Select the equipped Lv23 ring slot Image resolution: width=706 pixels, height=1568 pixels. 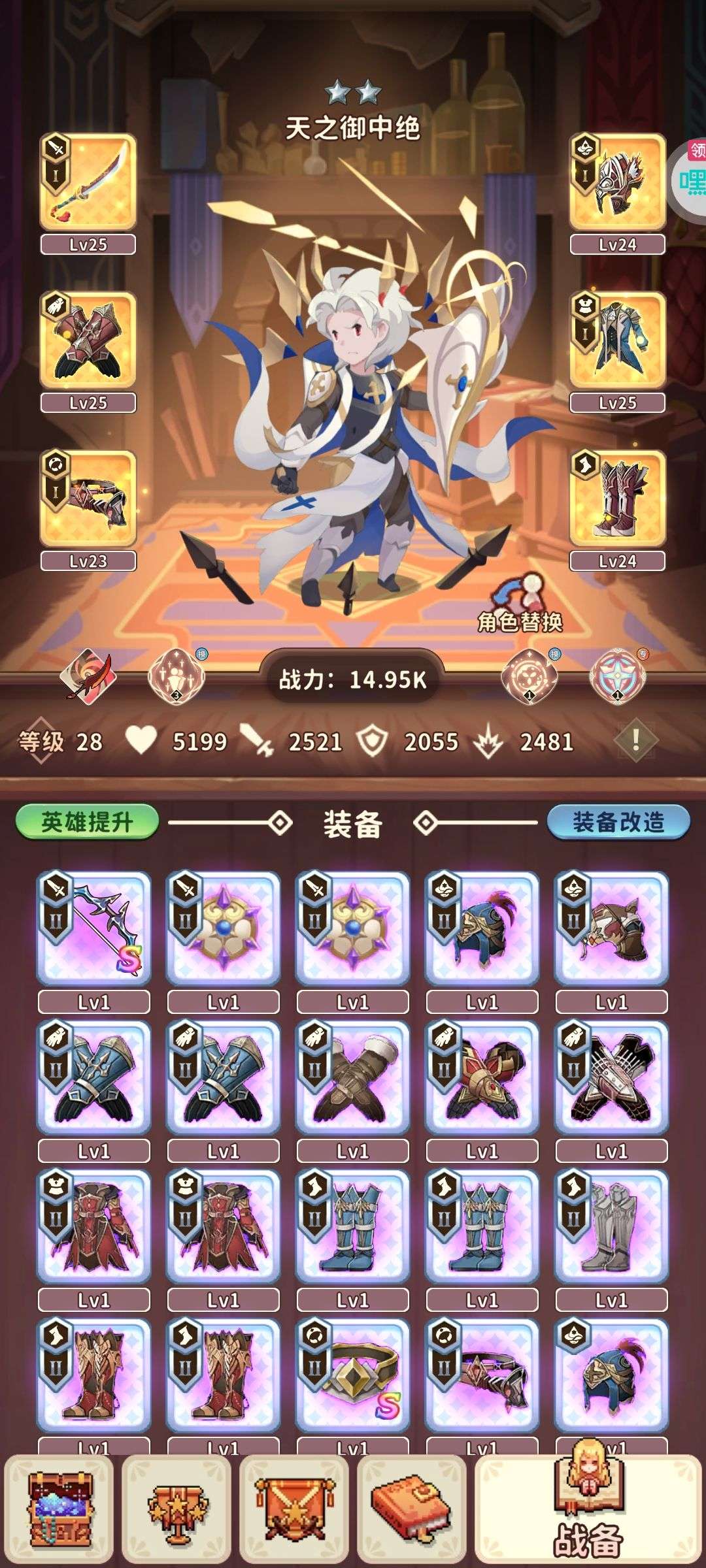tap(88, 499)
